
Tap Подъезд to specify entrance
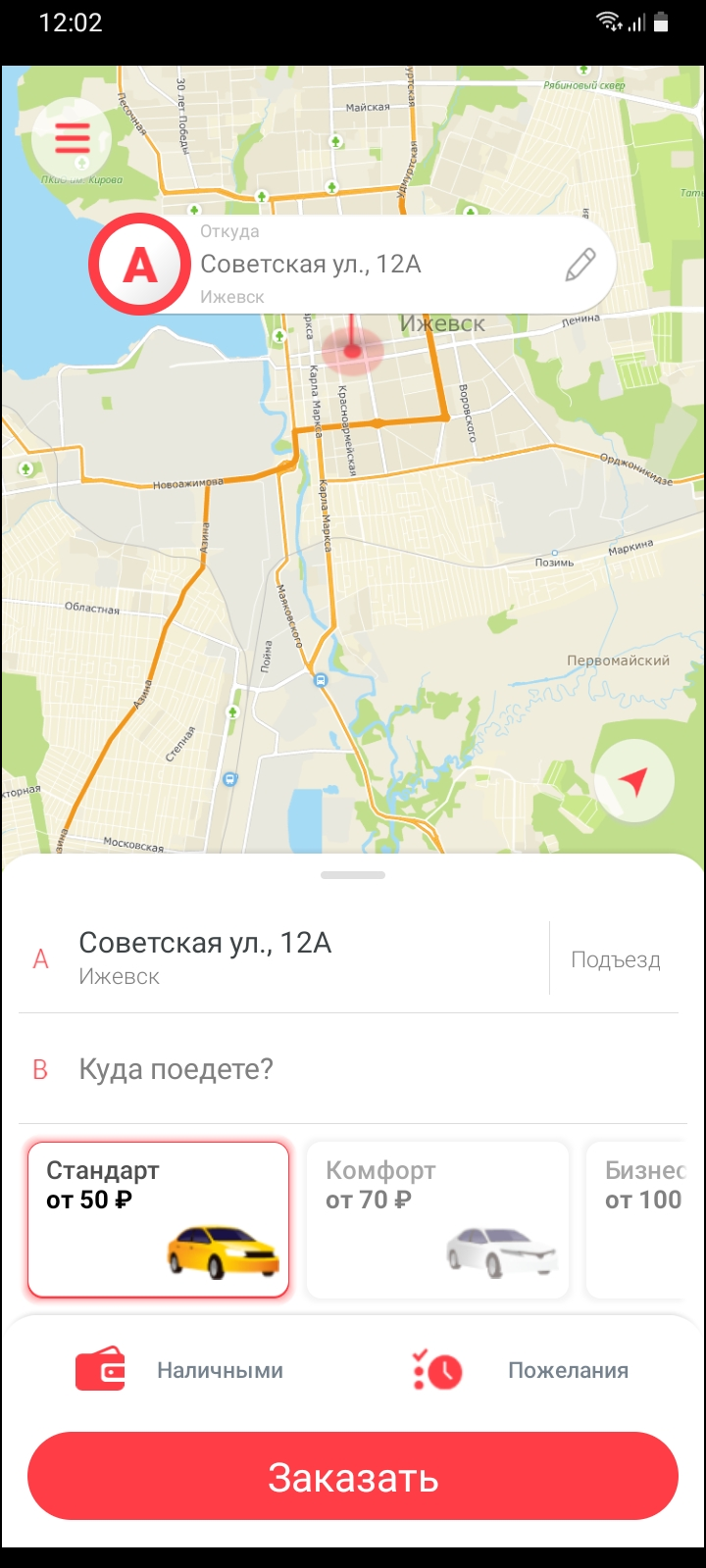tap(616, 959)
